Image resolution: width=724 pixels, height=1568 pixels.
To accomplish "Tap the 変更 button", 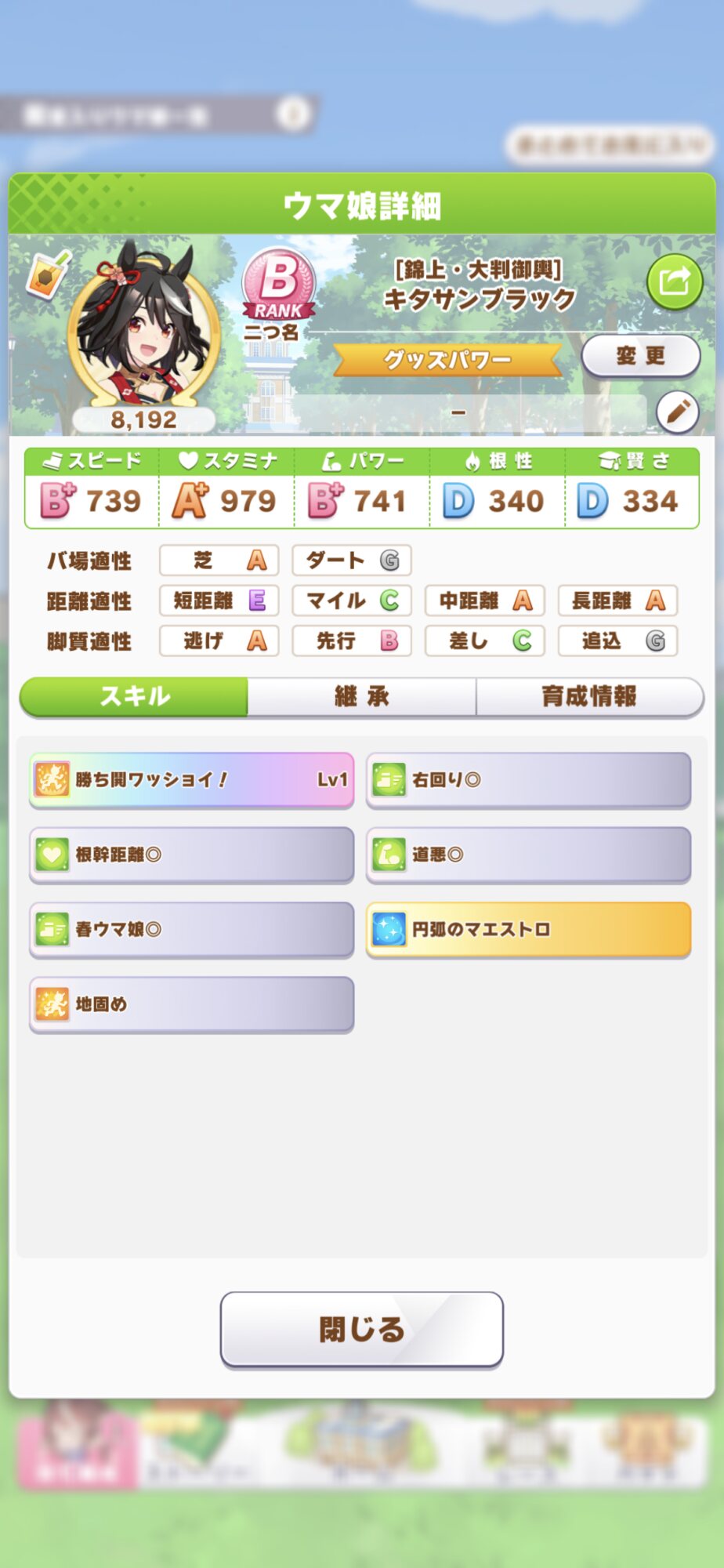I will [x=641, y=356].
